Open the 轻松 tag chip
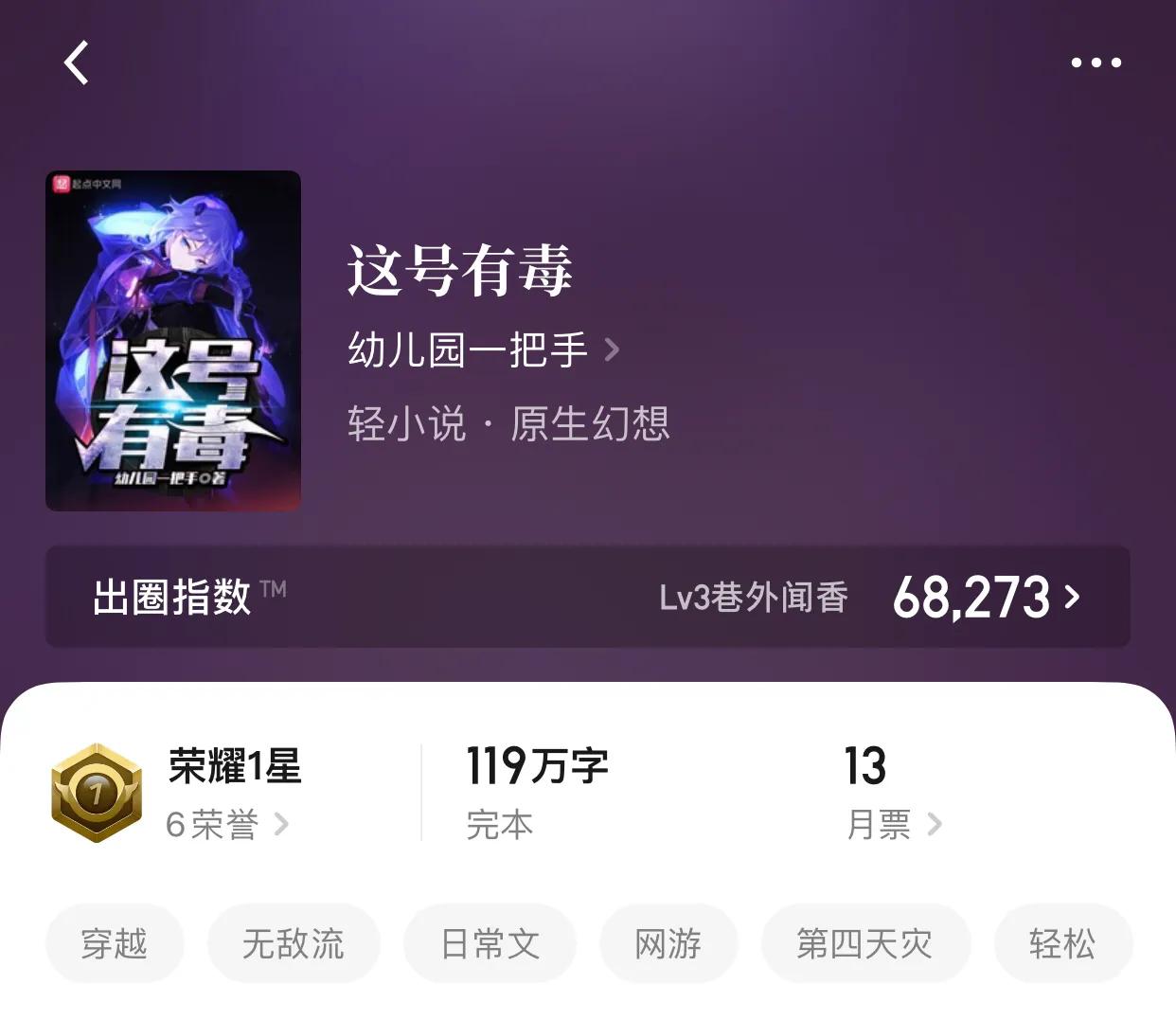1176x1020 pixels. [x=1062, y=943]
